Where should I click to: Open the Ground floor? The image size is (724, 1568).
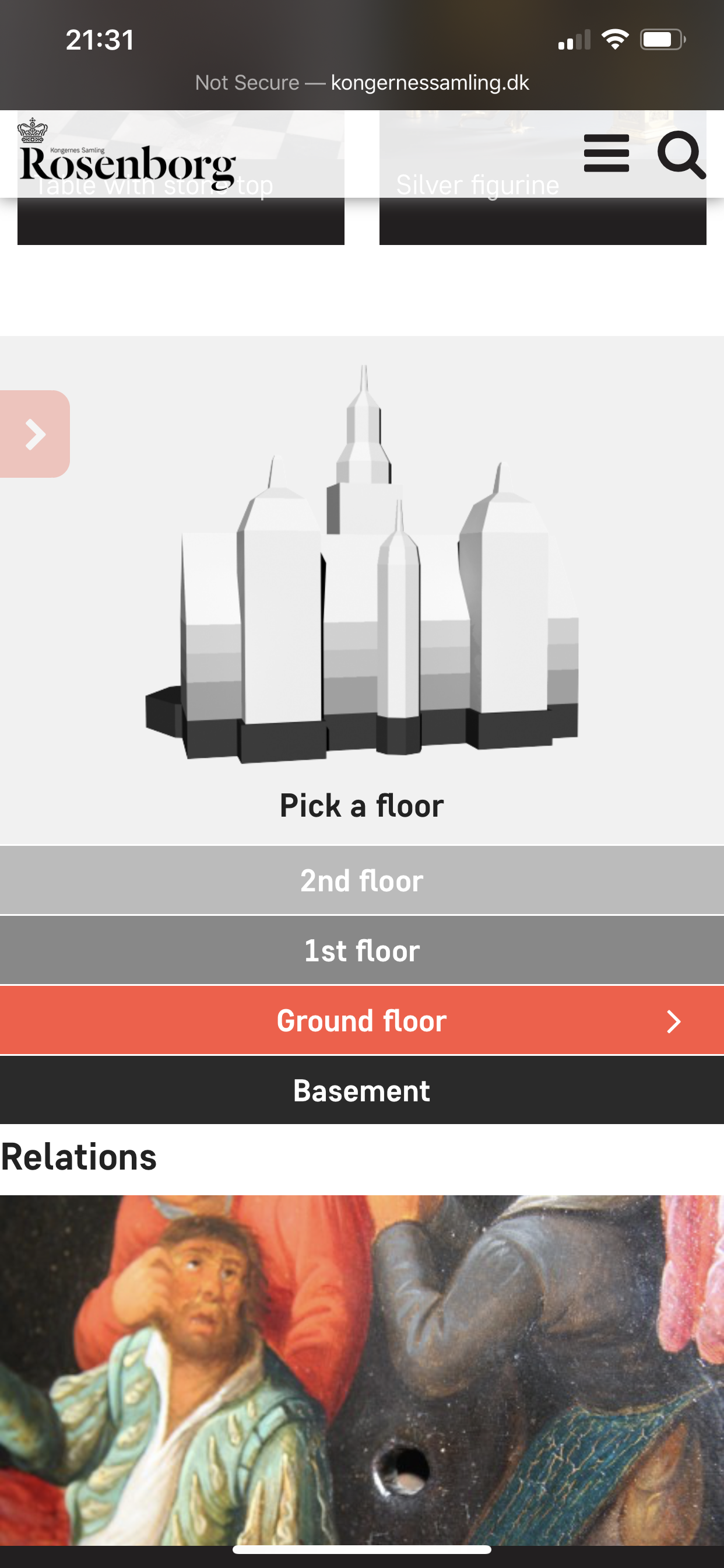pyautogui.click(x=362, y=1021)
